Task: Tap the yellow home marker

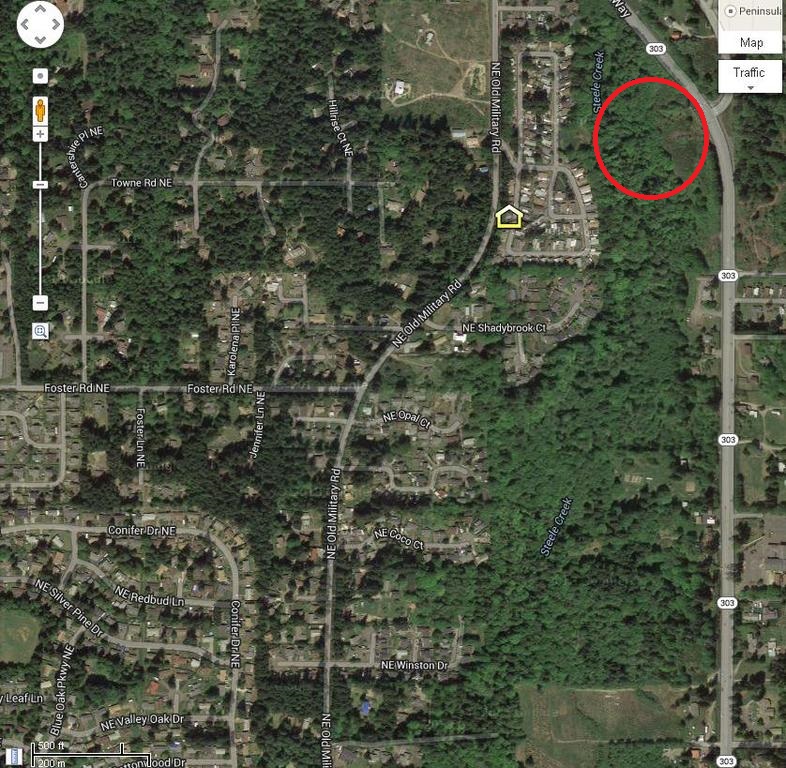Action: (x=509, y=216)
